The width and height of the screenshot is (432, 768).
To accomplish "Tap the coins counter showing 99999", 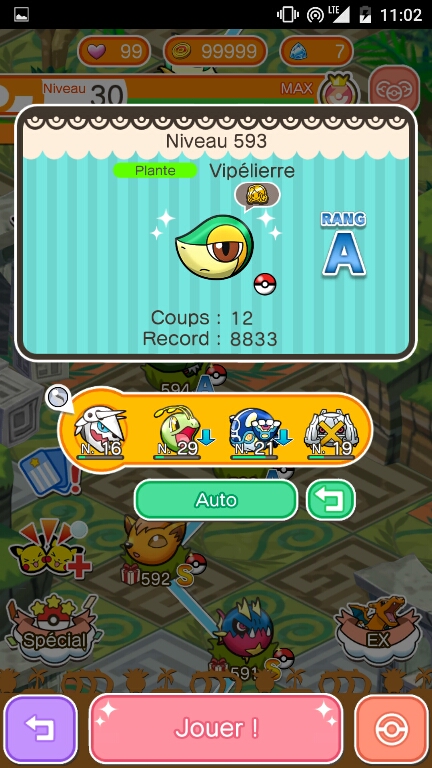I will tap(215, 51).
